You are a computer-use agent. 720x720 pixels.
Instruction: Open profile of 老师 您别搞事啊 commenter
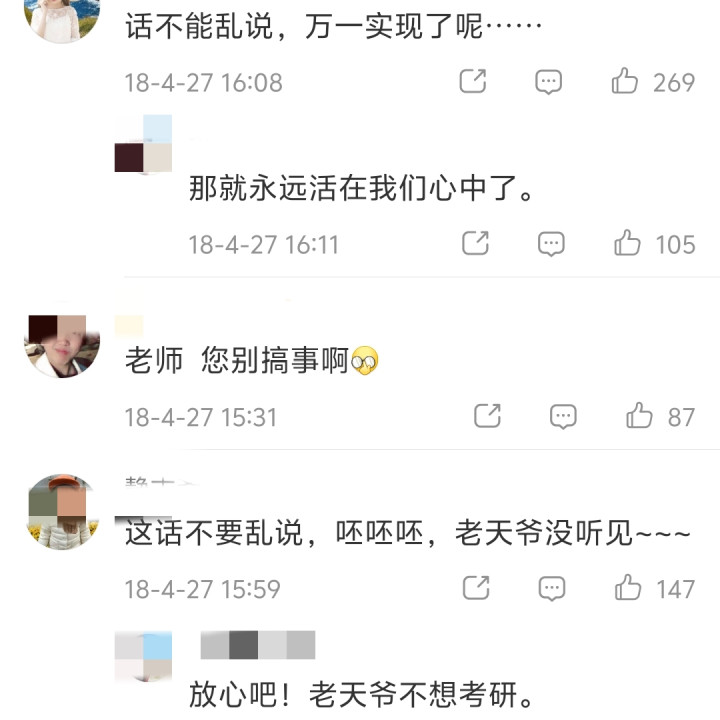pos(62,346)
